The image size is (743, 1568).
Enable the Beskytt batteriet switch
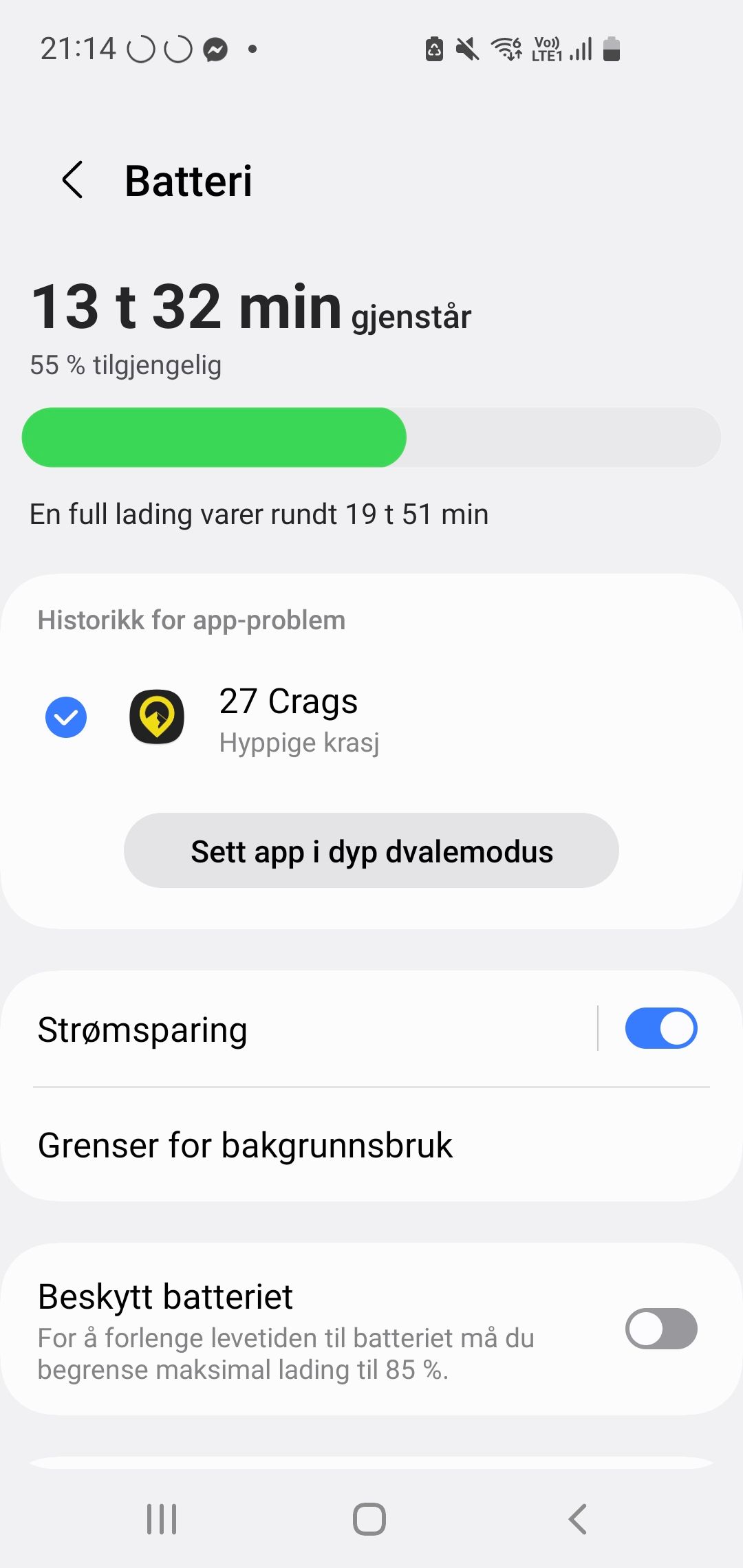tap(661, 1329)
